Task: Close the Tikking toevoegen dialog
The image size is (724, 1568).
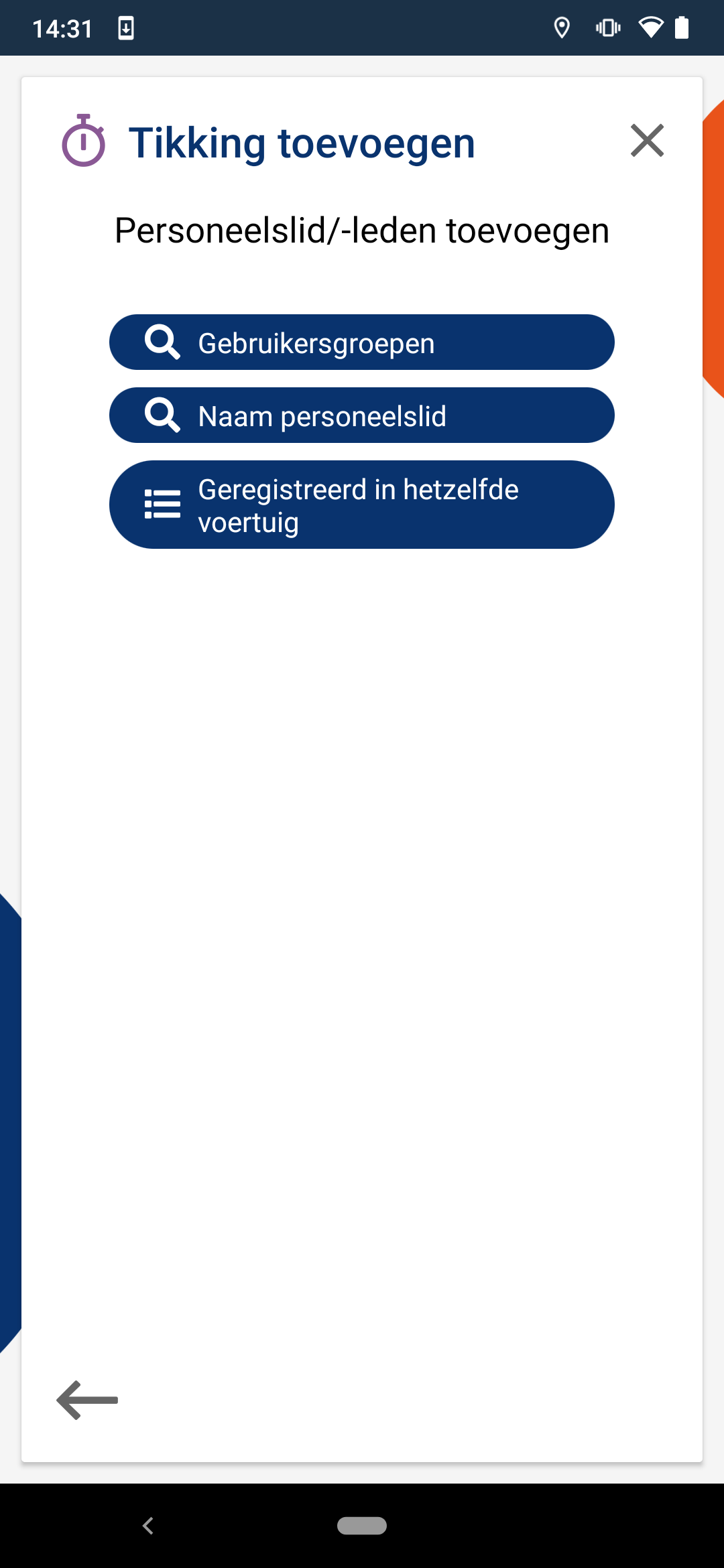Action: 647,141
